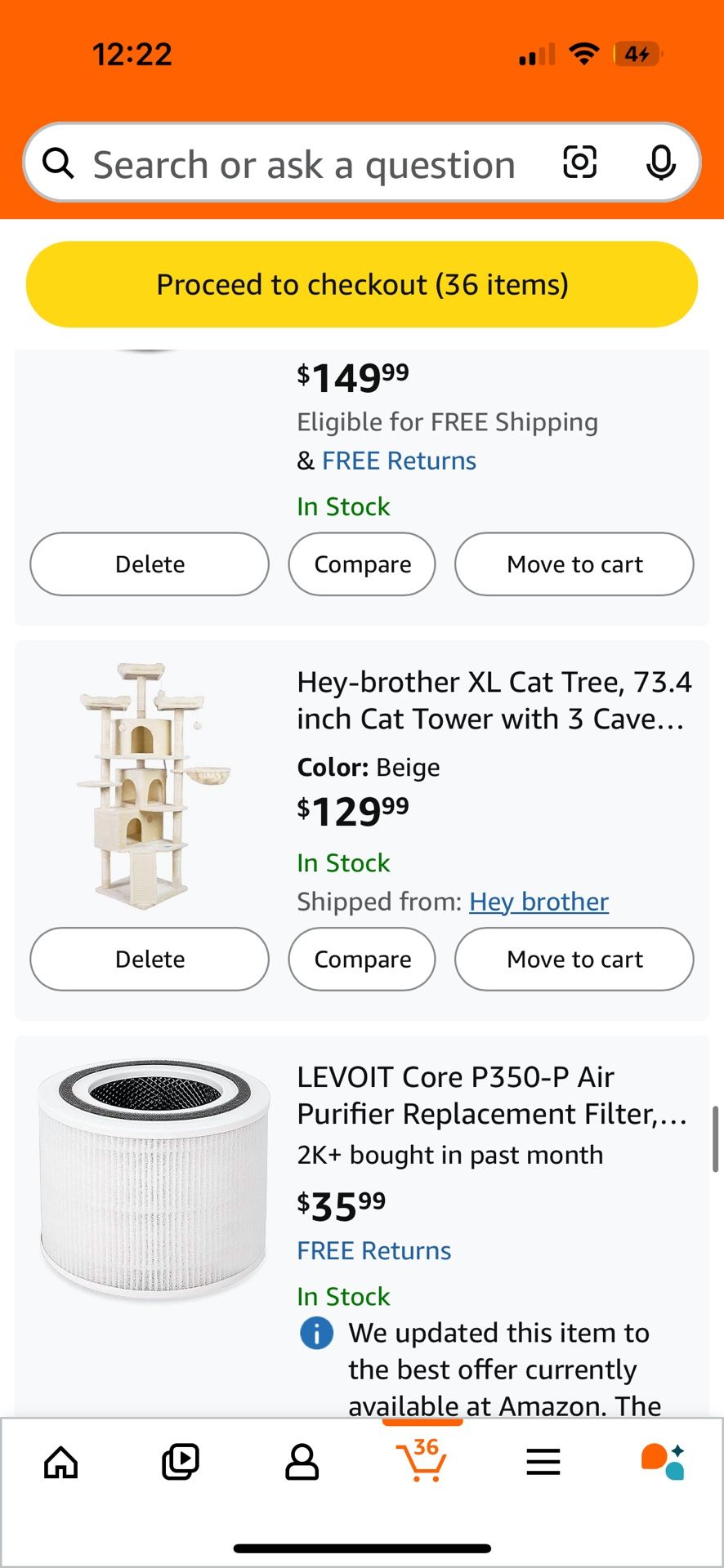The height and width of the screenshot is (1568, 724).
Task: Delete the Hey-brother cat tree from saved items
Action: coord(149,959)
